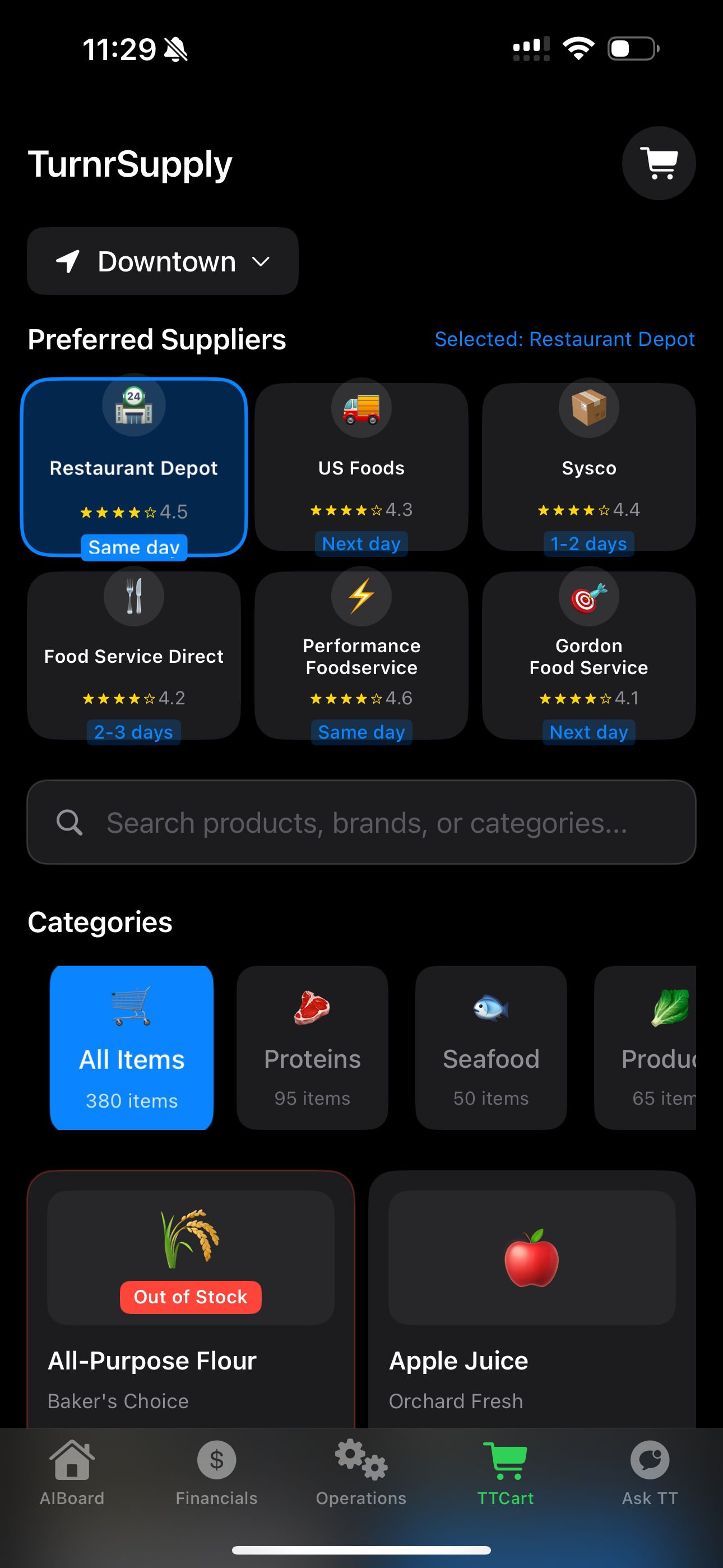Open the Operations tab
Screen dimensions: 723x1568
[x=361, y=1473]
